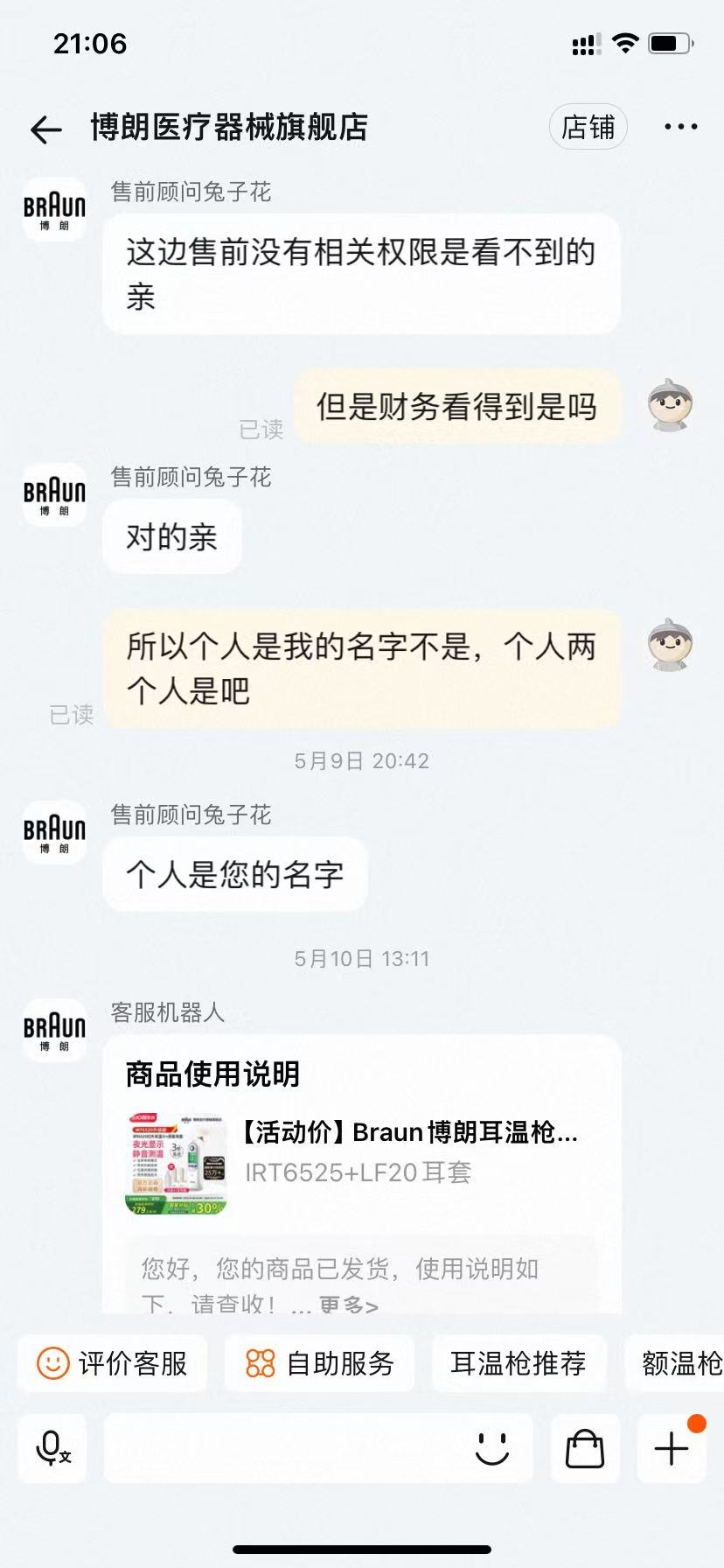724x1568 pixels.
Task: Tap the 评价客服 chip
Action: [x=112, y=1363]
